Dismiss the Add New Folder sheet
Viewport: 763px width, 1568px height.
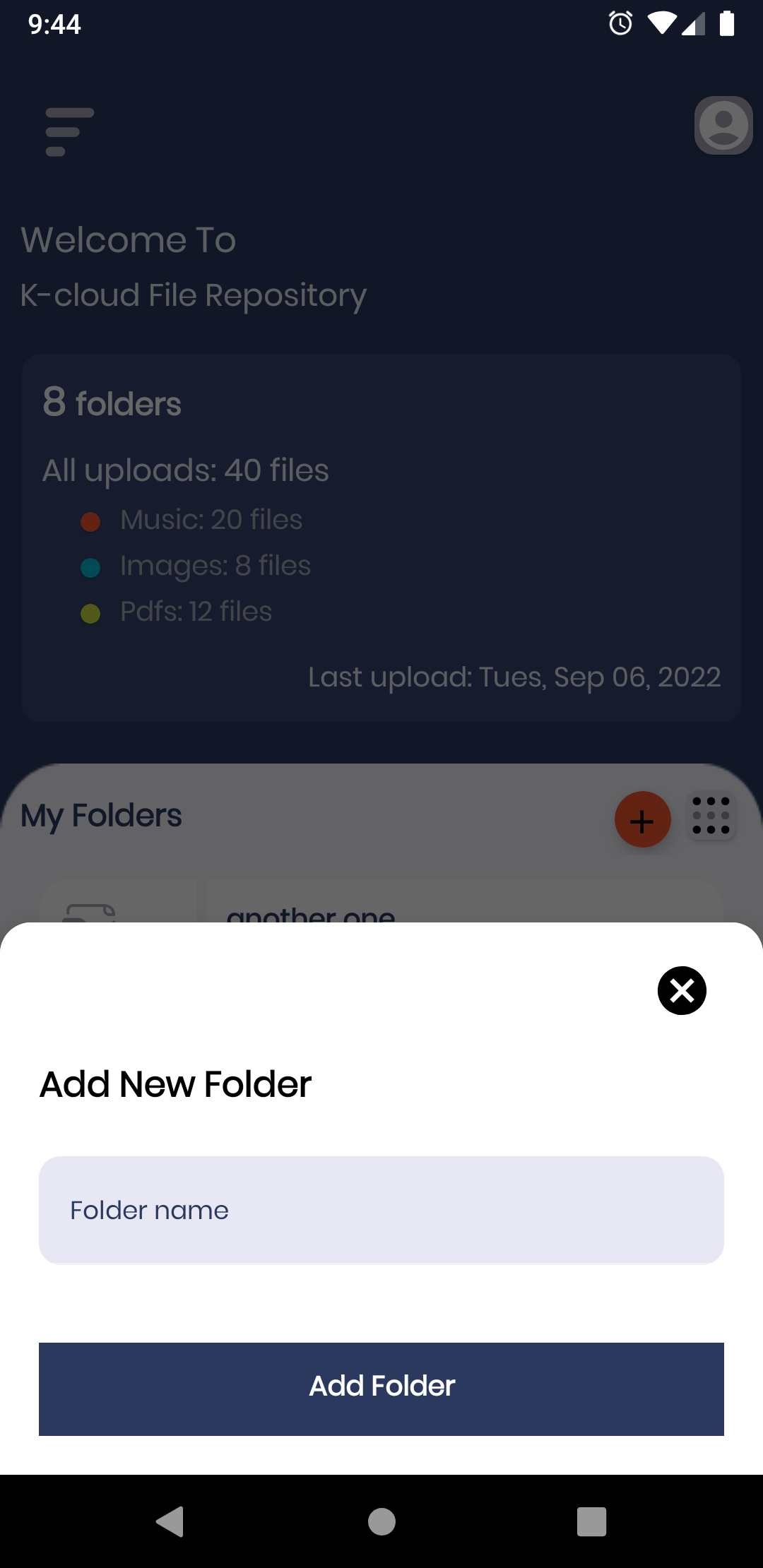(681, 990)
